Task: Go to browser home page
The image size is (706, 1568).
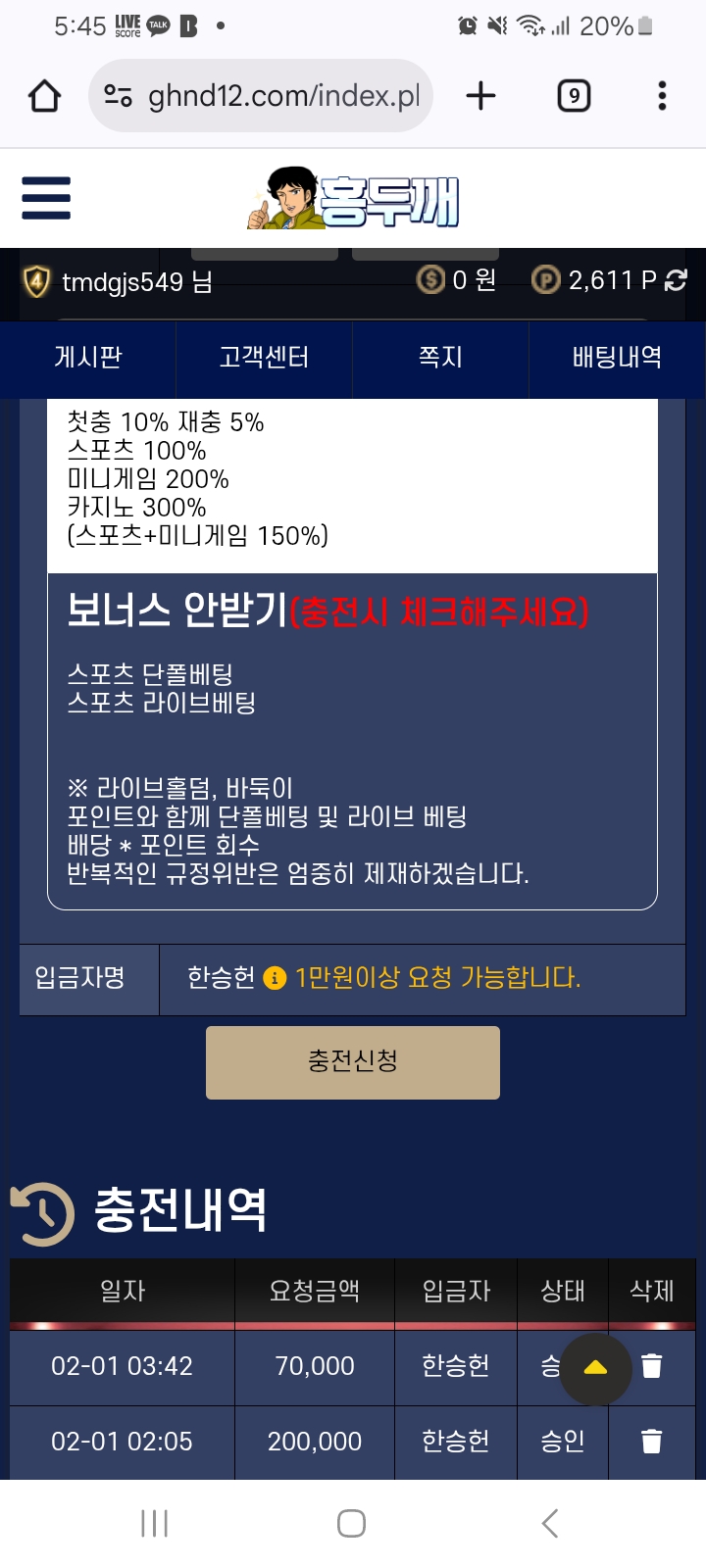Action: pyautogui.click(x=44, y=96)
